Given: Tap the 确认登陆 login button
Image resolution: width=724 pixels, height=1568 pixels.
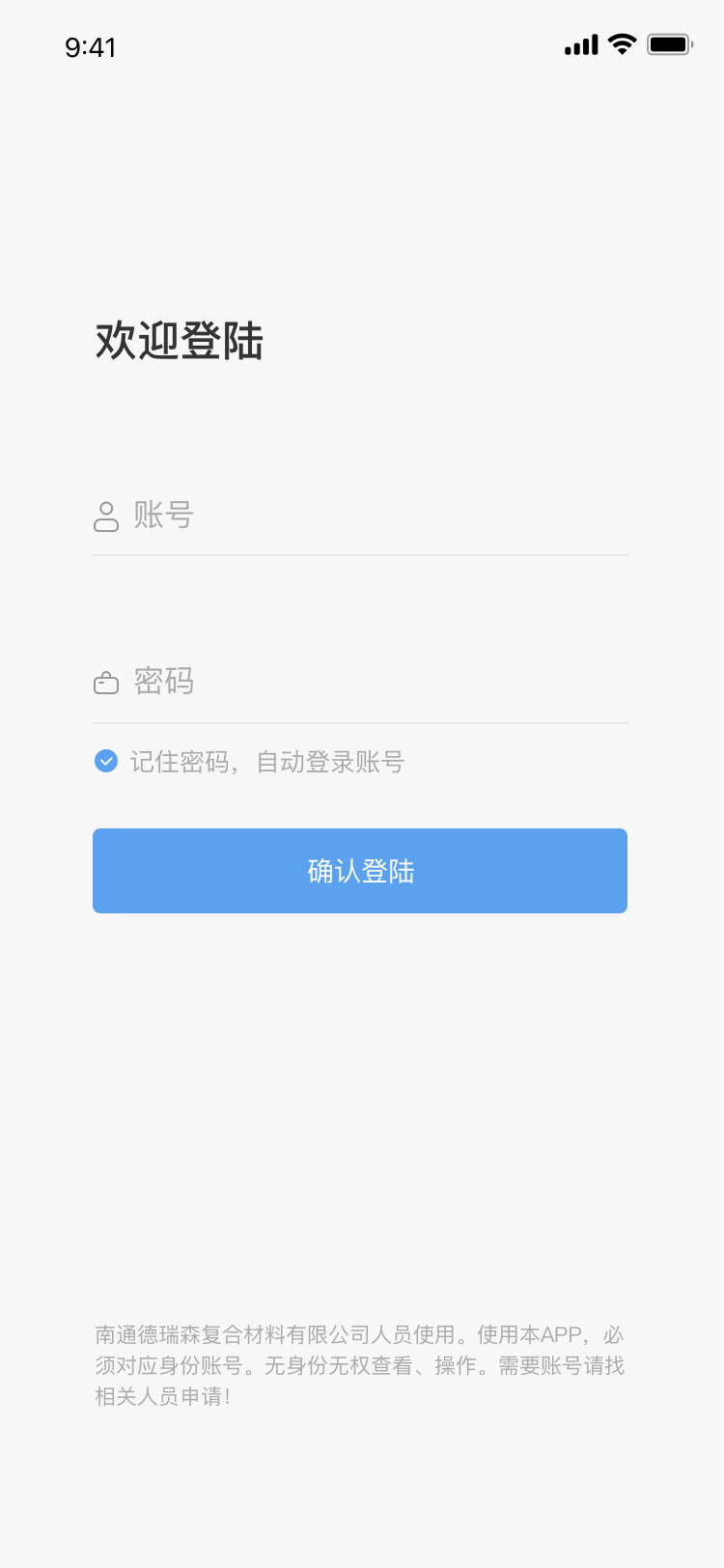Looking at the screenshot, I should point(360,871).
